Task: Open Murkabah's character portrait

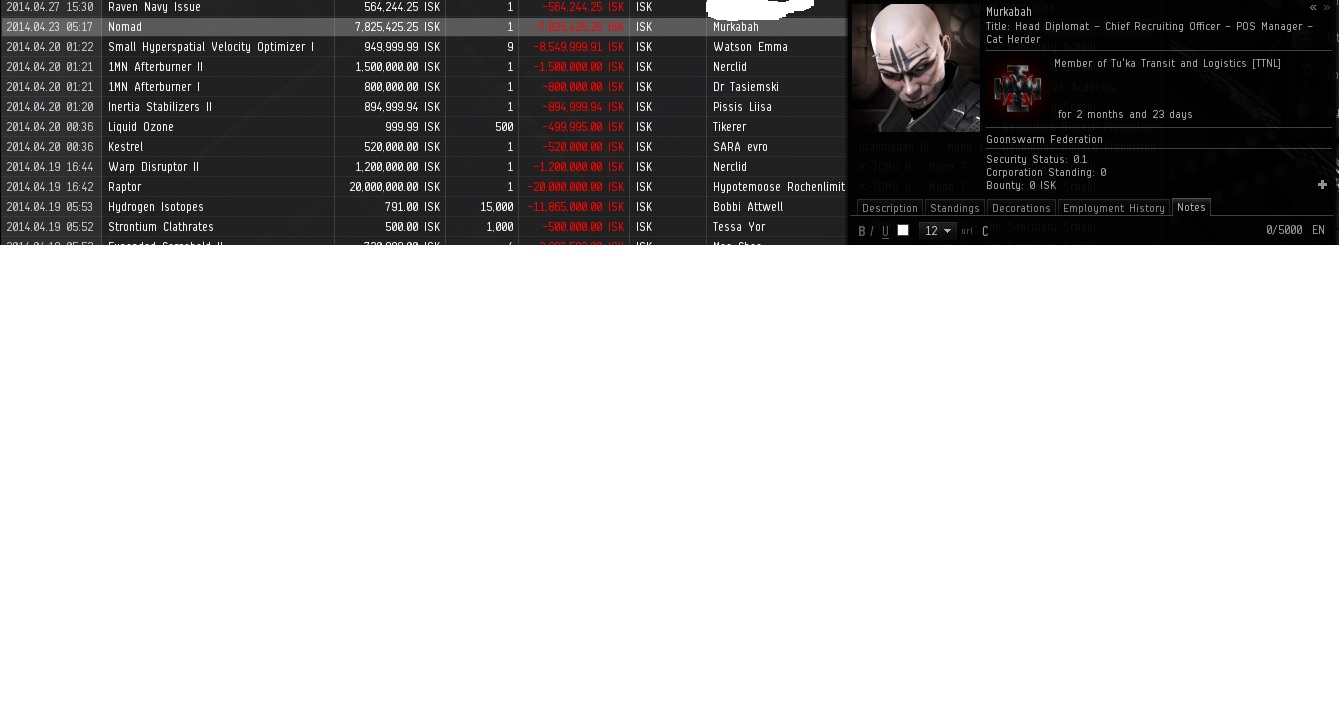Action: (x=915, y=68)
